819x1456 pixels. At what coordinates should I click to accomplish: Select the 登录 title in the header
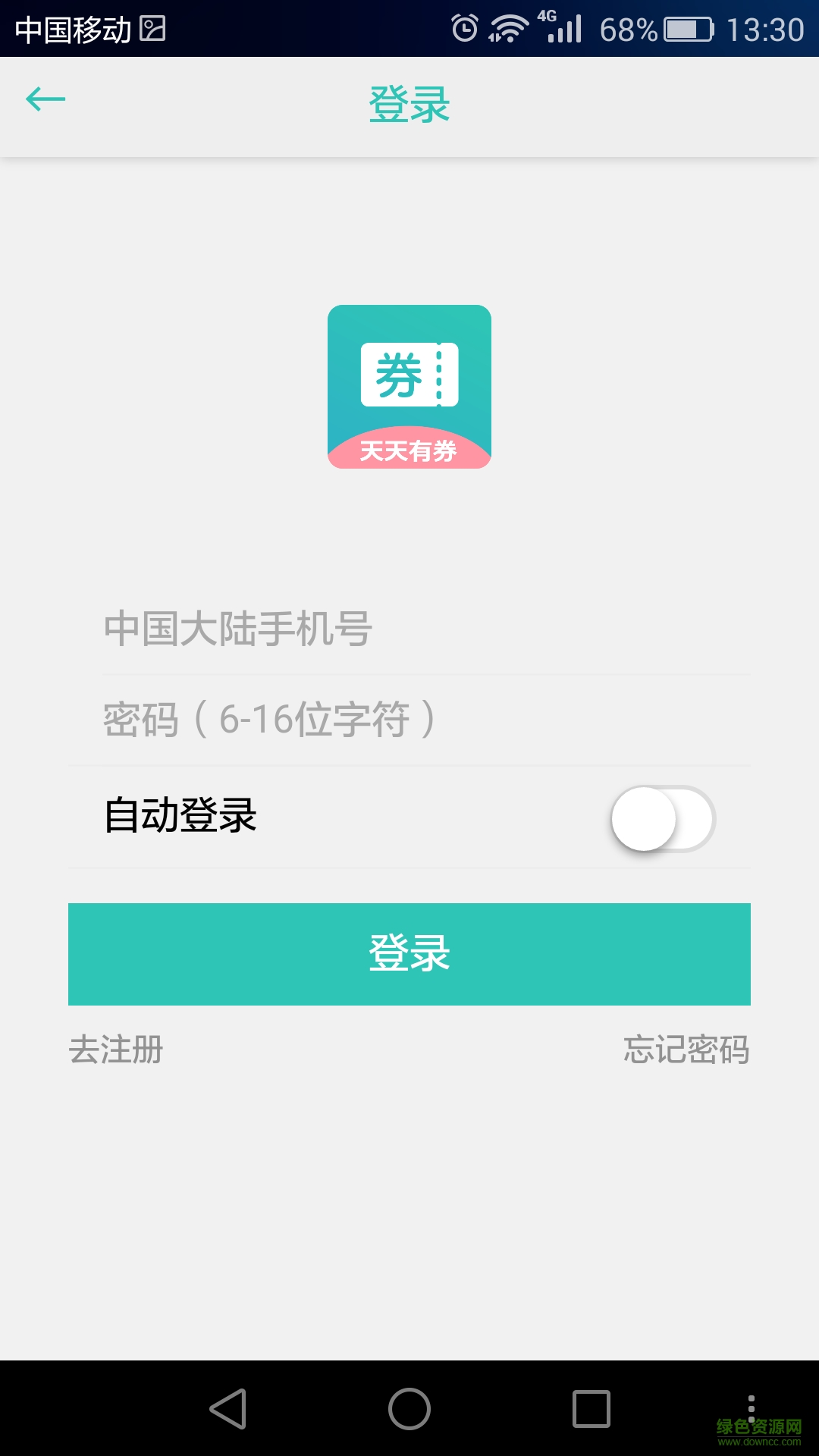point(409,102)
